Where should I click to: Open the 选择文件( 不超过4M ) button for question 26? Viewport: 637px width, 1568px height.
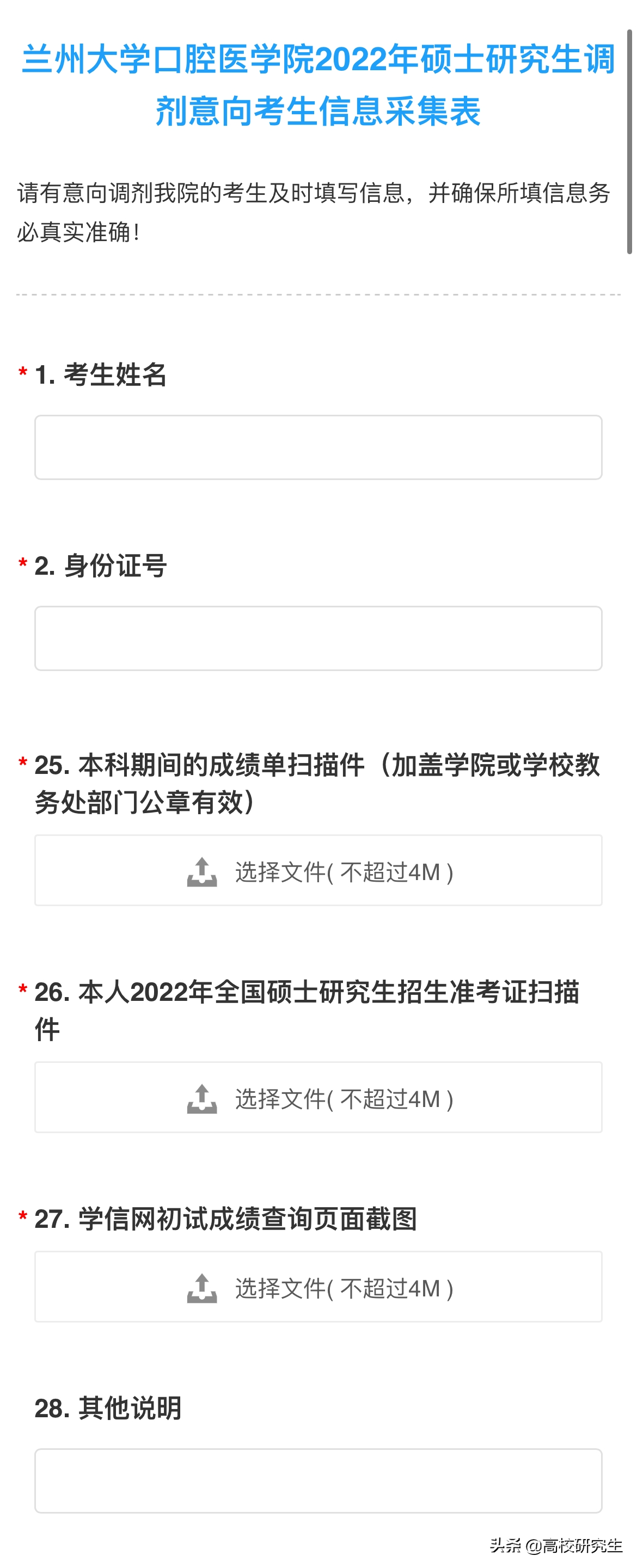tap(318, 1099)
